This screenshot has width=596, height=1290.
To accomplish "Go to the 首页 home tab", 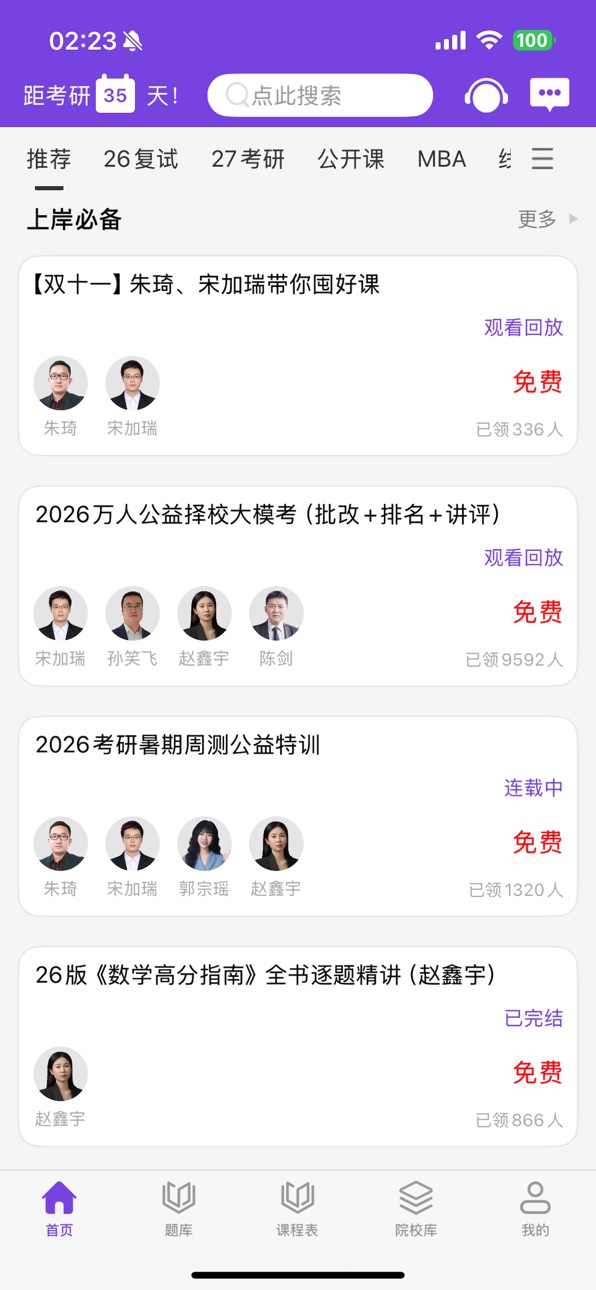I will 59,1209.
